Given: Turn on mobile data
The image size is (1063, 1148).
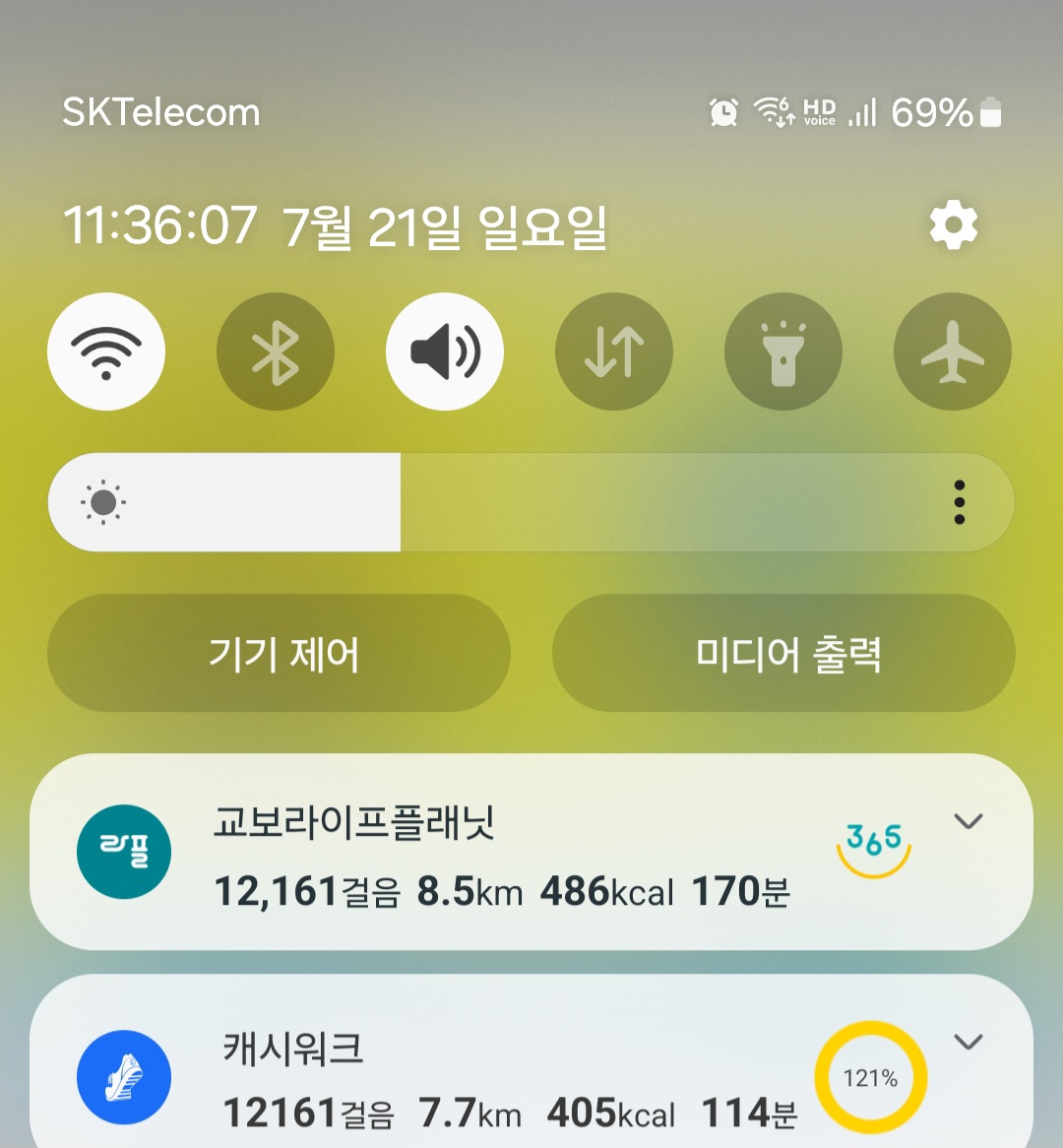Looking at the screenshot, I should 614,351.
